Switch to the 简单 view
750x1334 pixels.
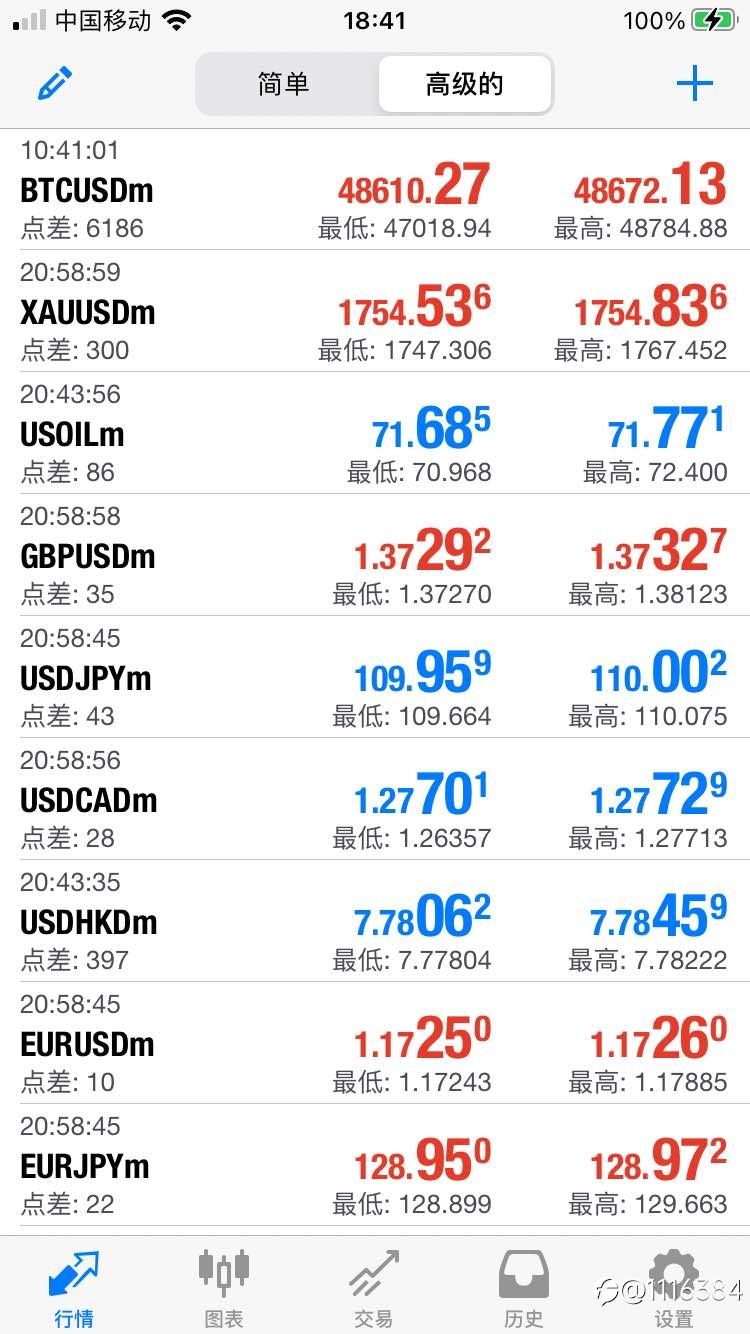coord(284,84)
